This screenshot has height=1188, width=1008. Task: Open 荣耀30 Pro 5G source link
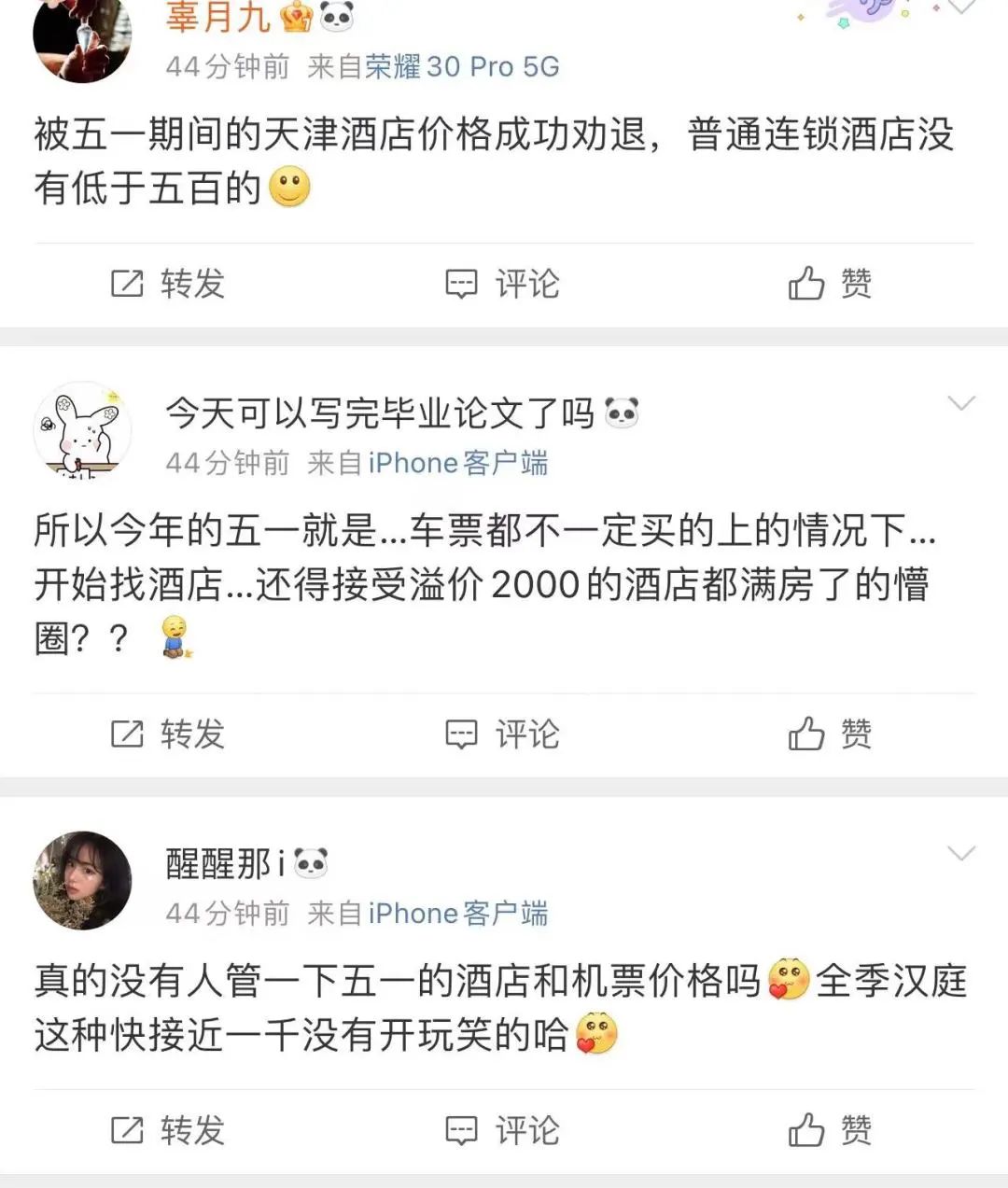462,67
